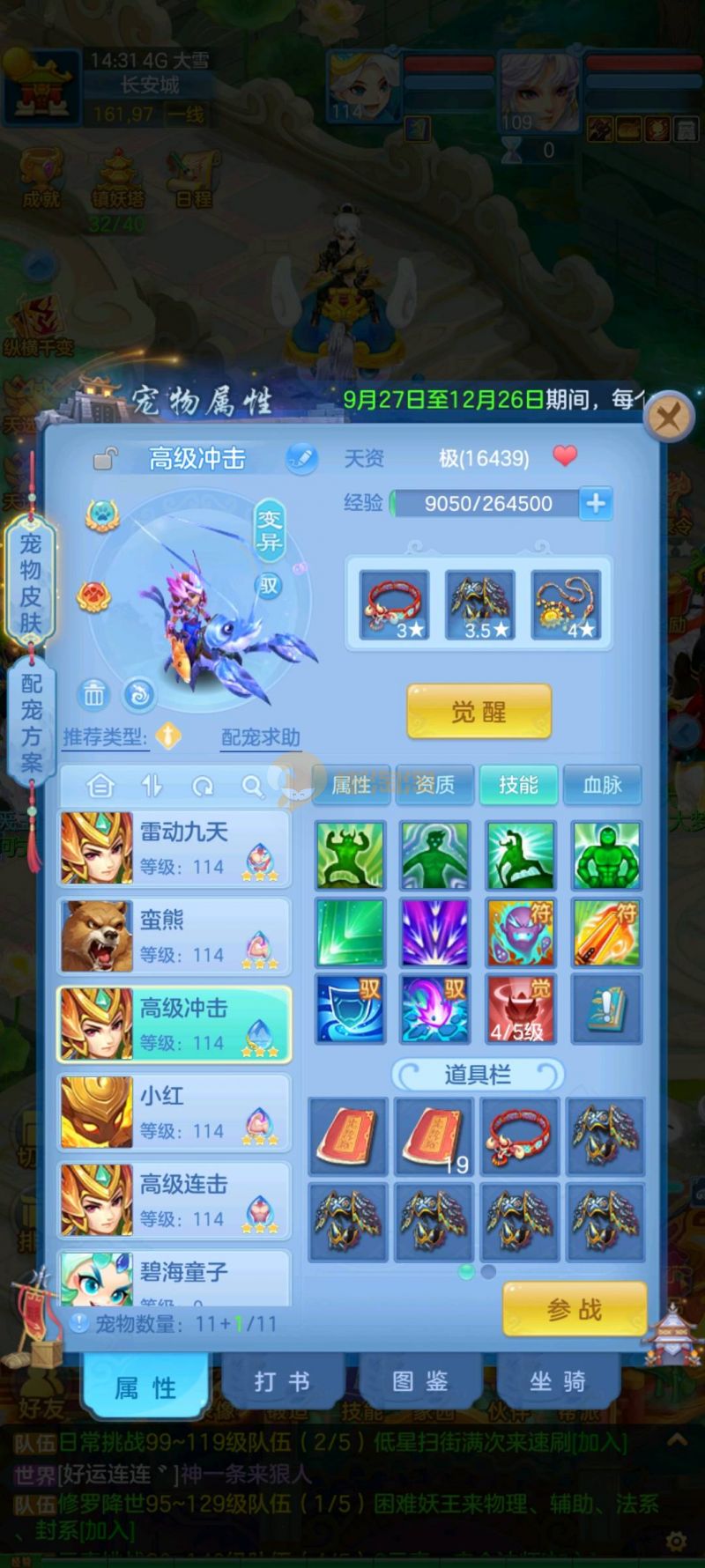Open the 打书 bottom tab
705x1568 pixels.
(x=282, y=1381)
